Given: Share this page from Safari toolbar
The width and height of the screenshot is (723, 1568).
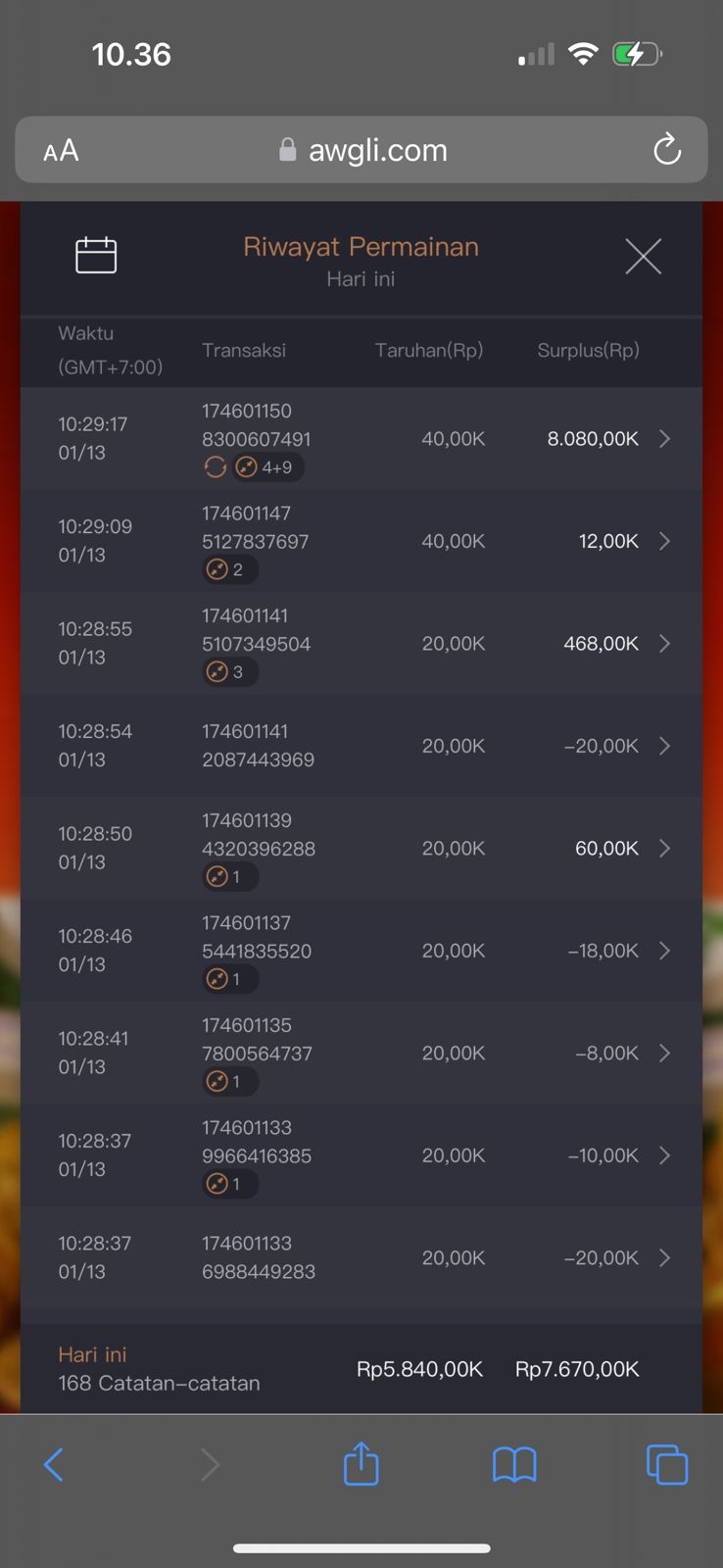Looking at the screenshot, I should click(x=361, y=1464).
